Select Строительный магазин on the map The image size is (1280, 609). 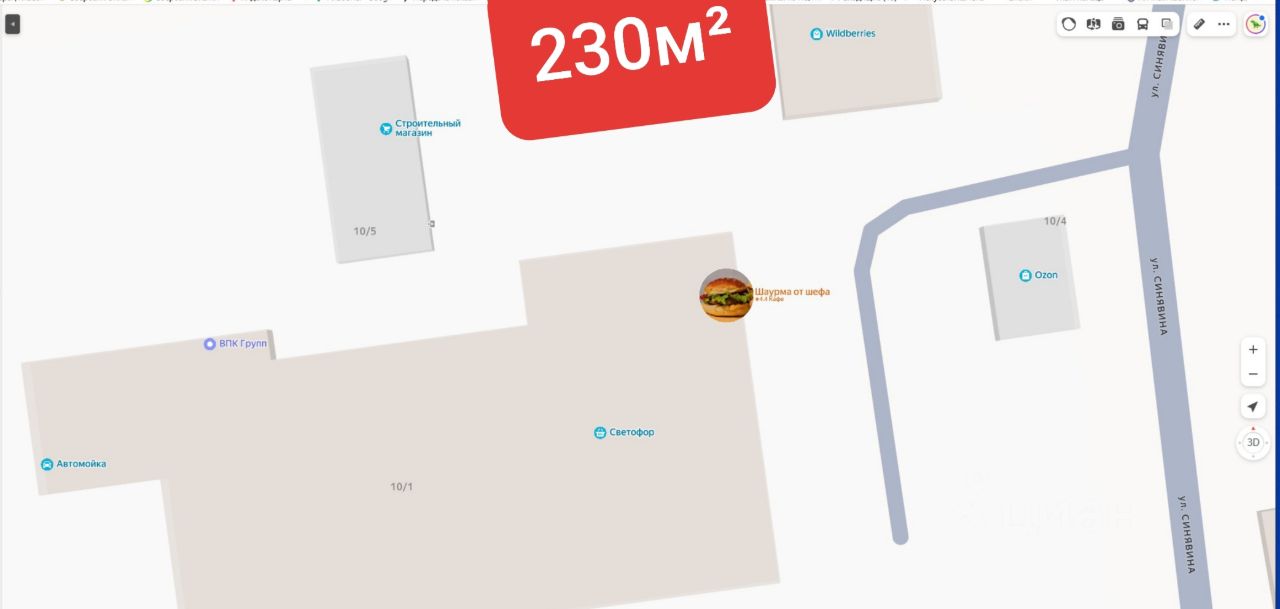click(386, 128)
